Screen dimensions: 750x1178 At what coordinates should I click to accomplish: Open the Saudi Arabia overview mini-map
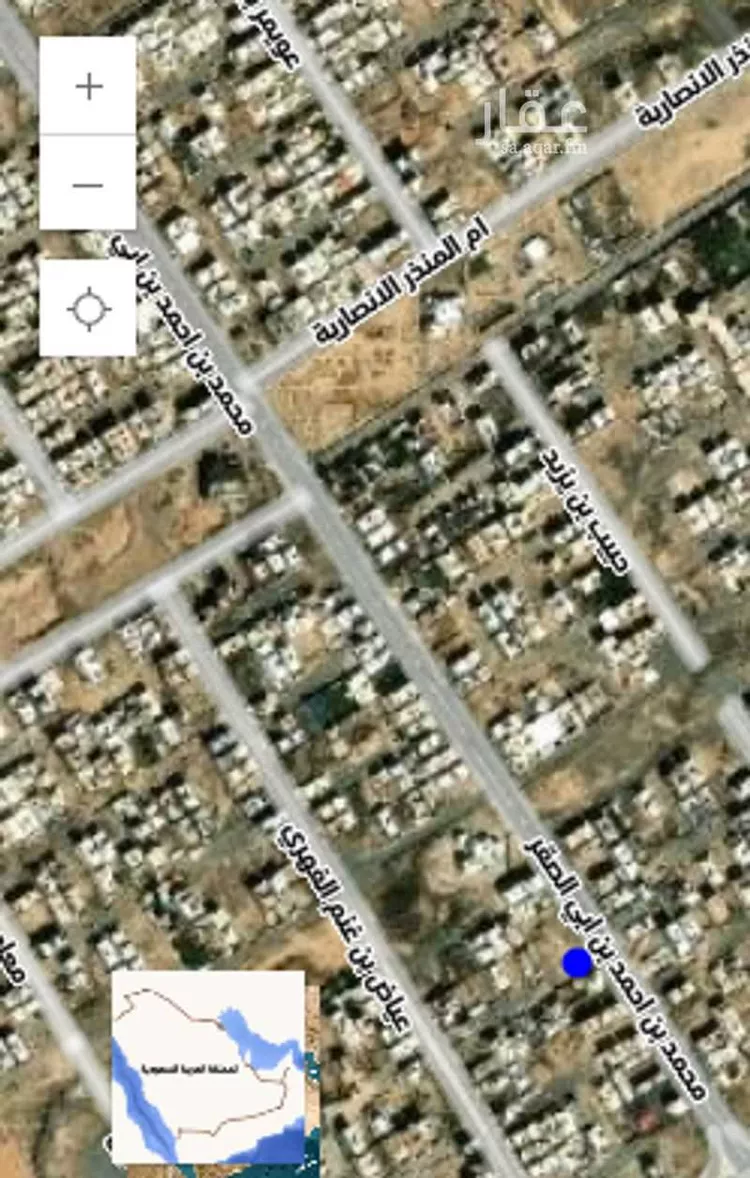(208, 1067)
